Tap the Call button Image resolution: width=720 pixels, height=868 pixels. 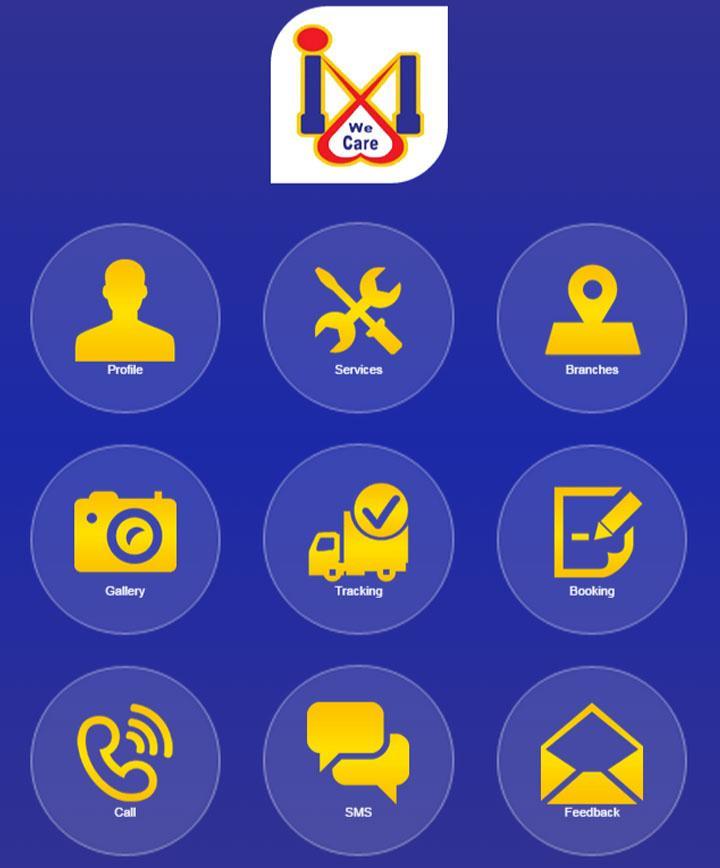coord(125,760)
